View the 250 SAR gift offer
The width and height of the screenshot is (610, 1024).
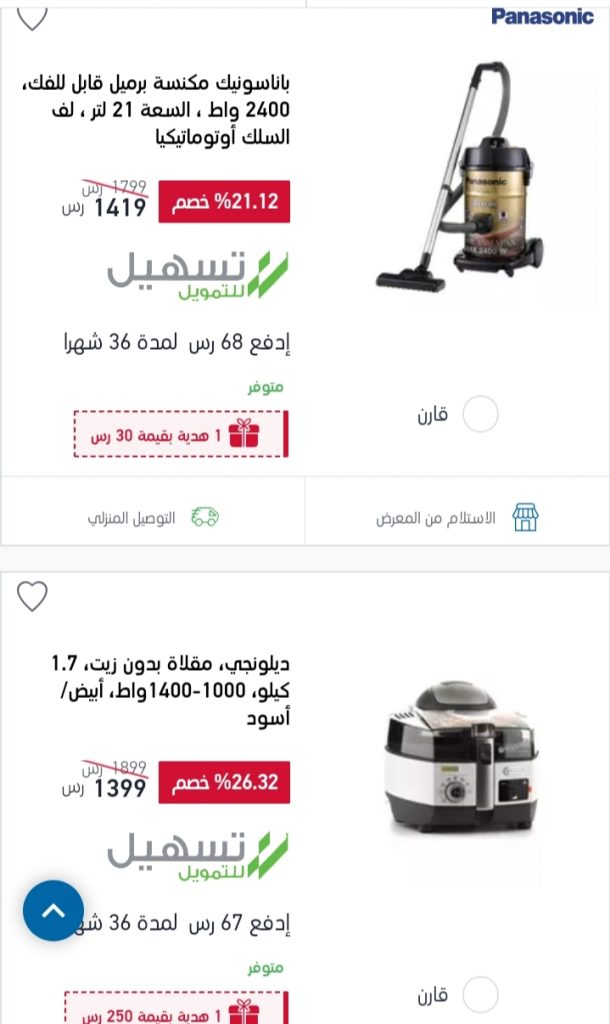(x=176, y=1008)
